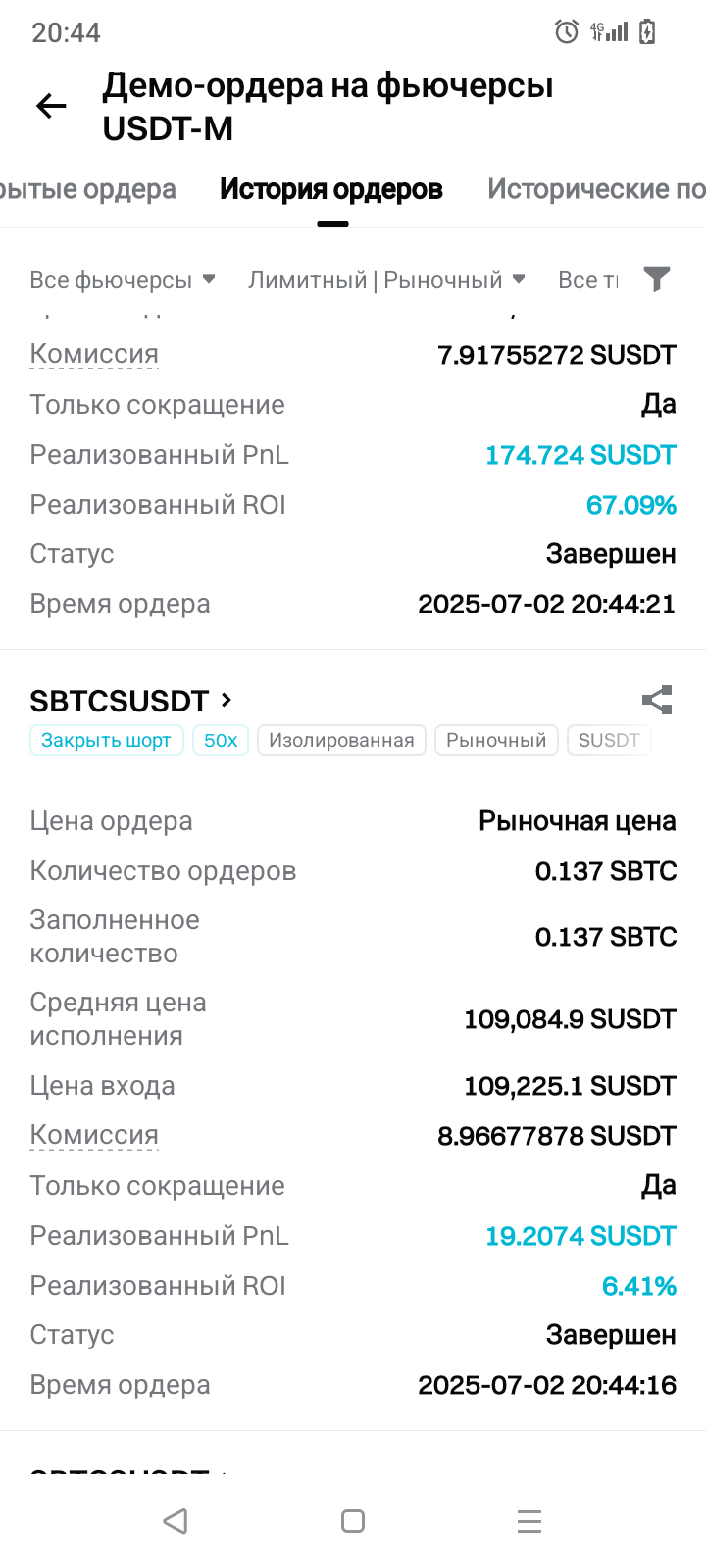
Task: Expand the Все фьючерсы dropdown
Action: tap(123, 280)
